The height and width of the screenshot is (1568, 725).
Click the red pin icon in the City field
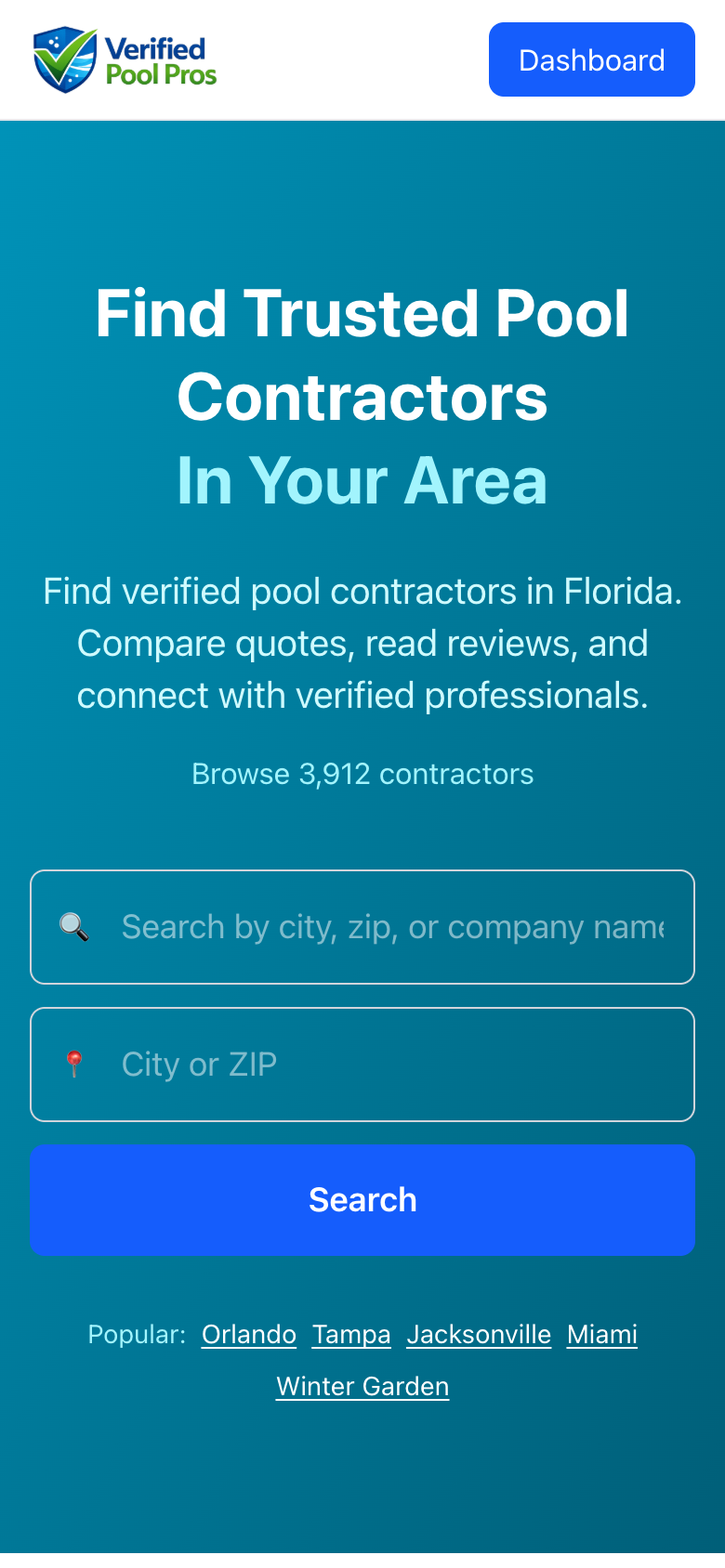tap(75, 1065)
